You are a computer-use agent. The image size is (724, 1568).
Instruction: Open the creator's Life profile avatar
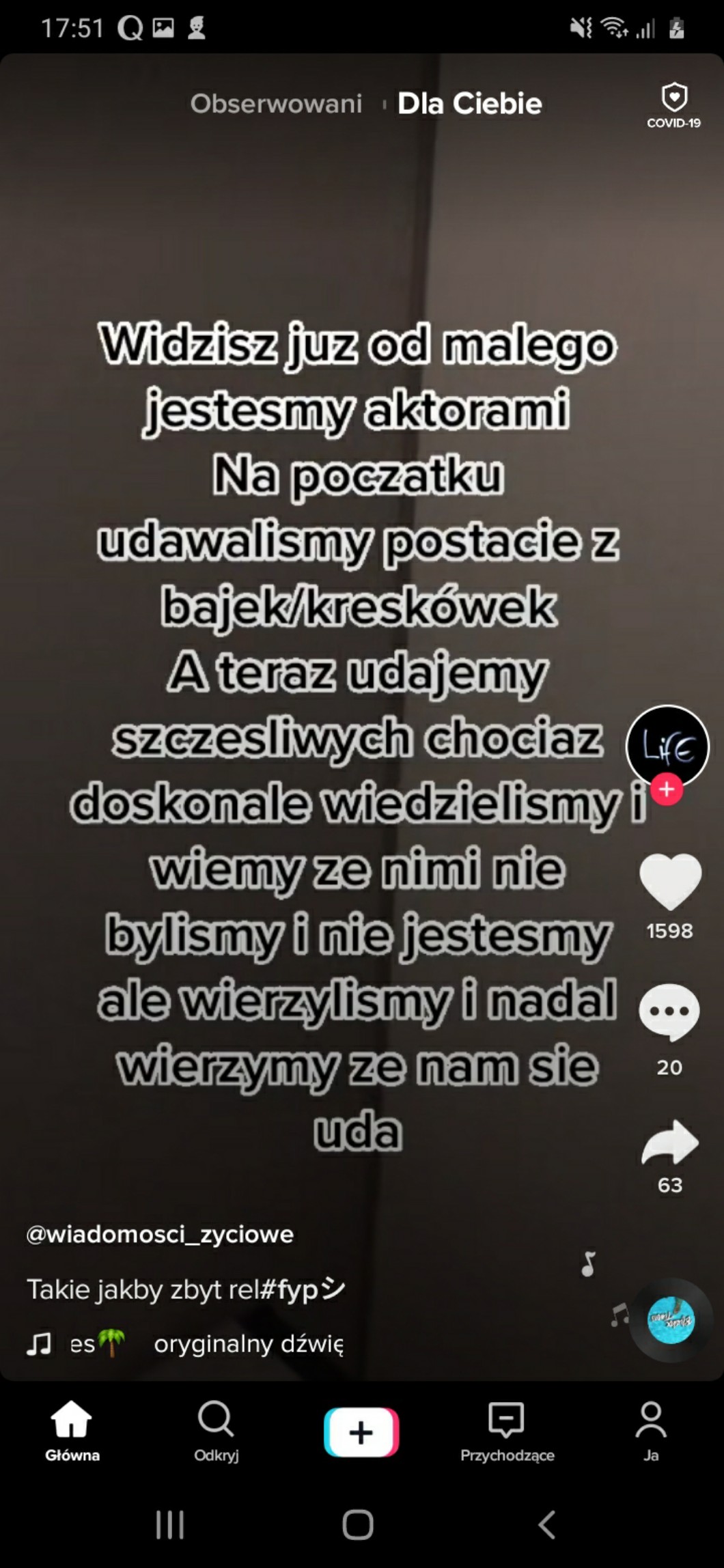(x=667, y=746)
